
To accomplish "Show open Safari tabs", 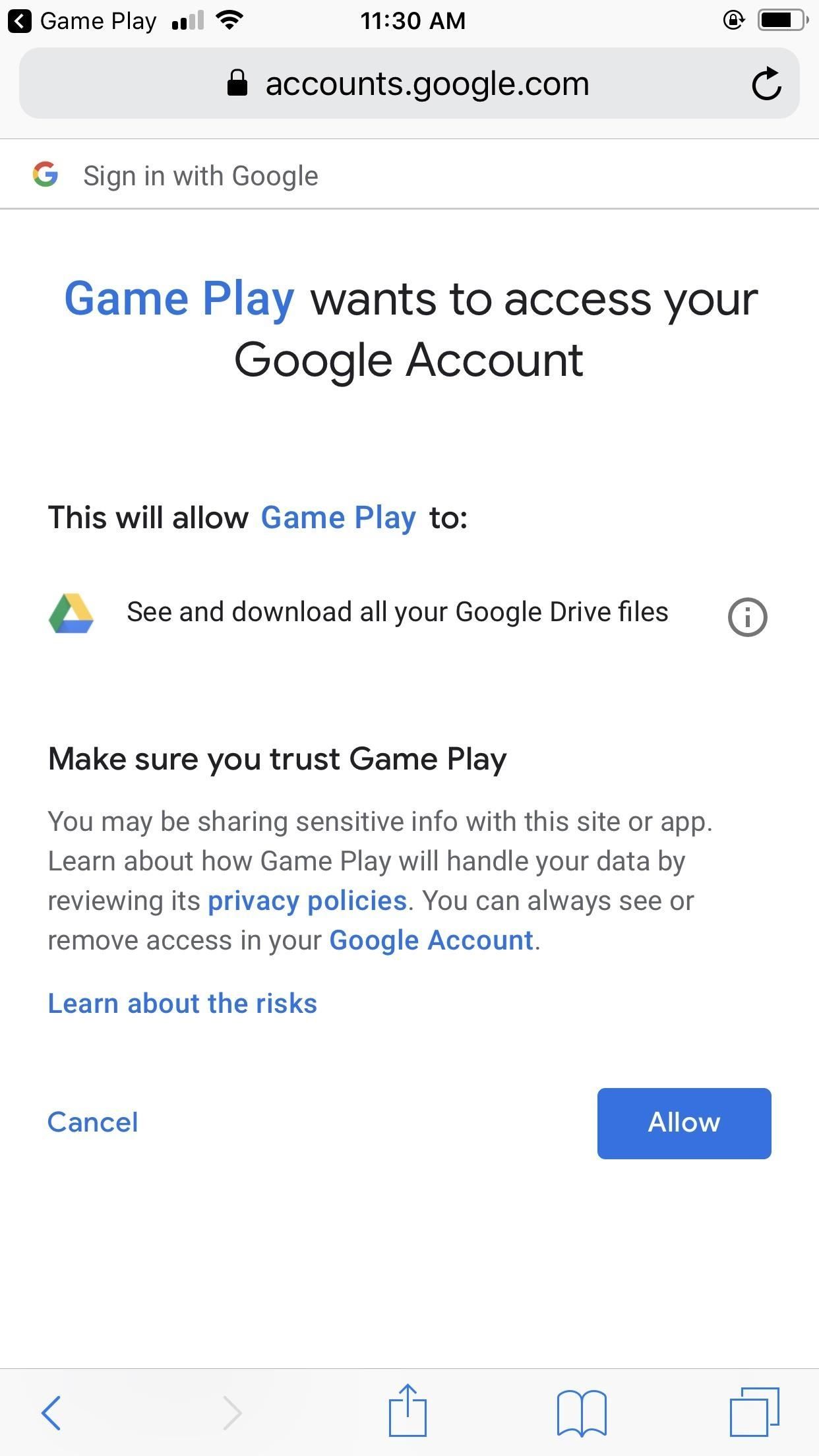I will [x=754, y=1412].
